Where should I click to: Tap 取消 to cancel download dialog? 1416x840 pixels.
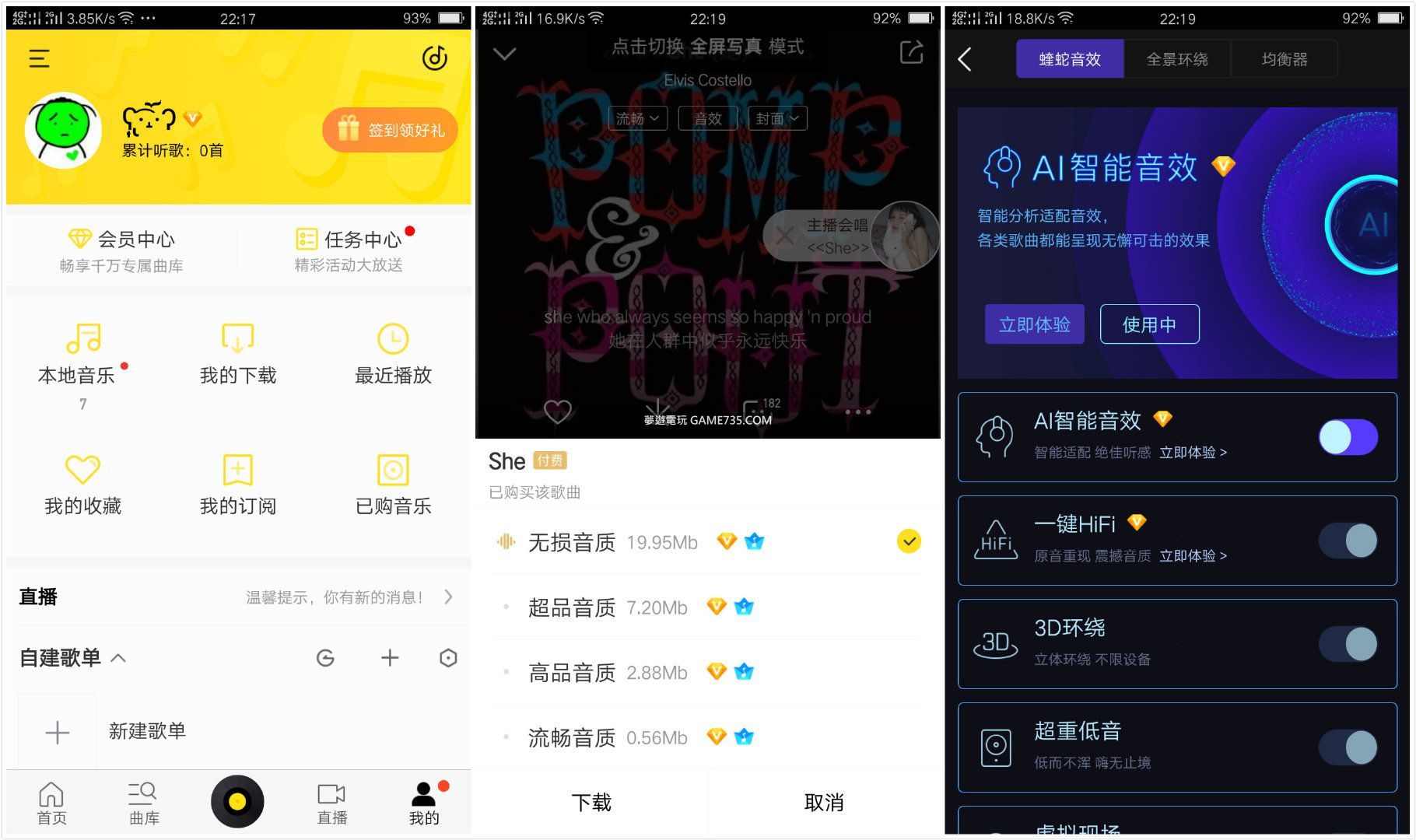823,802
